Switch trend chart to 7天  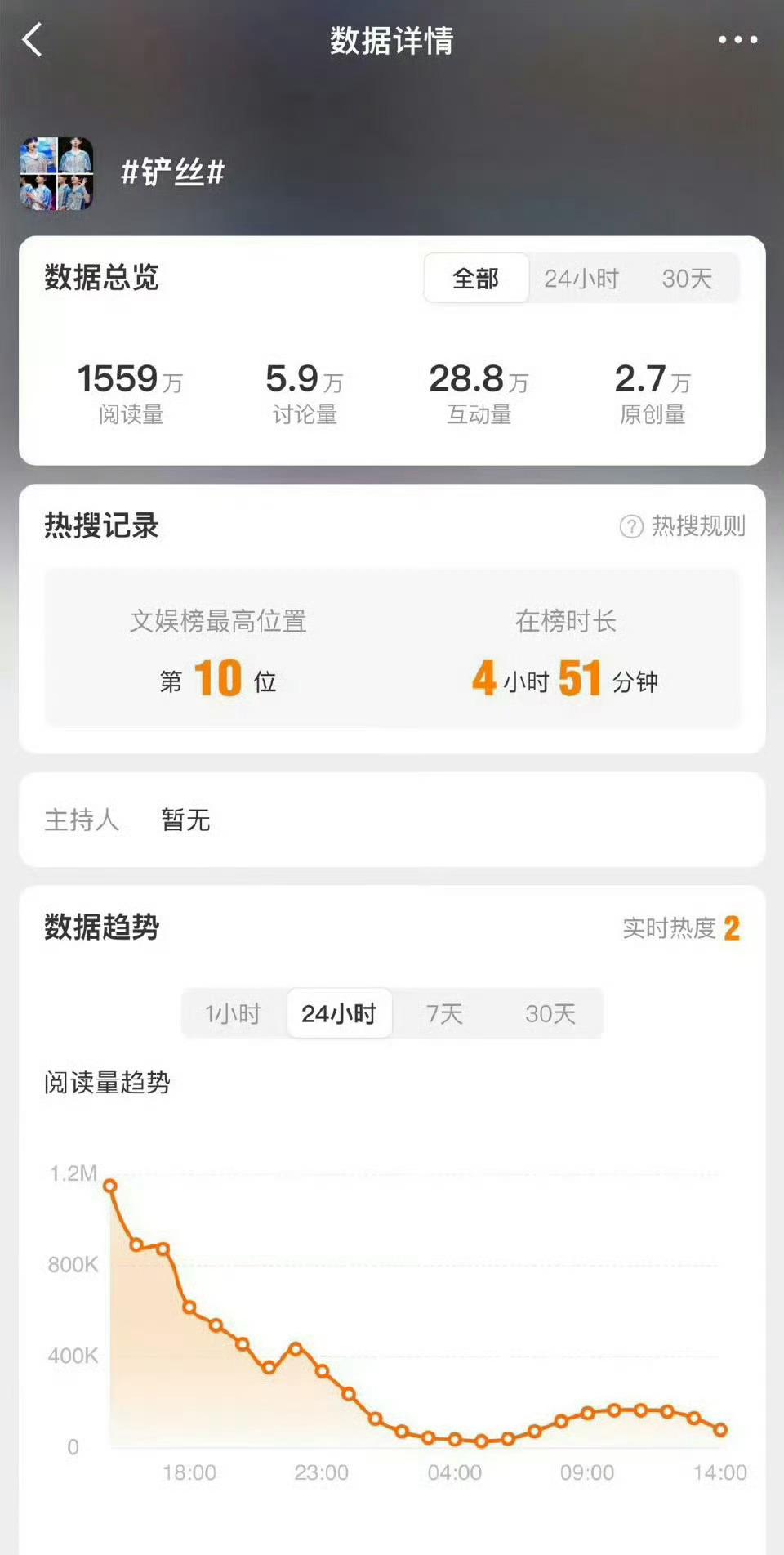[x=445, y=1014]
